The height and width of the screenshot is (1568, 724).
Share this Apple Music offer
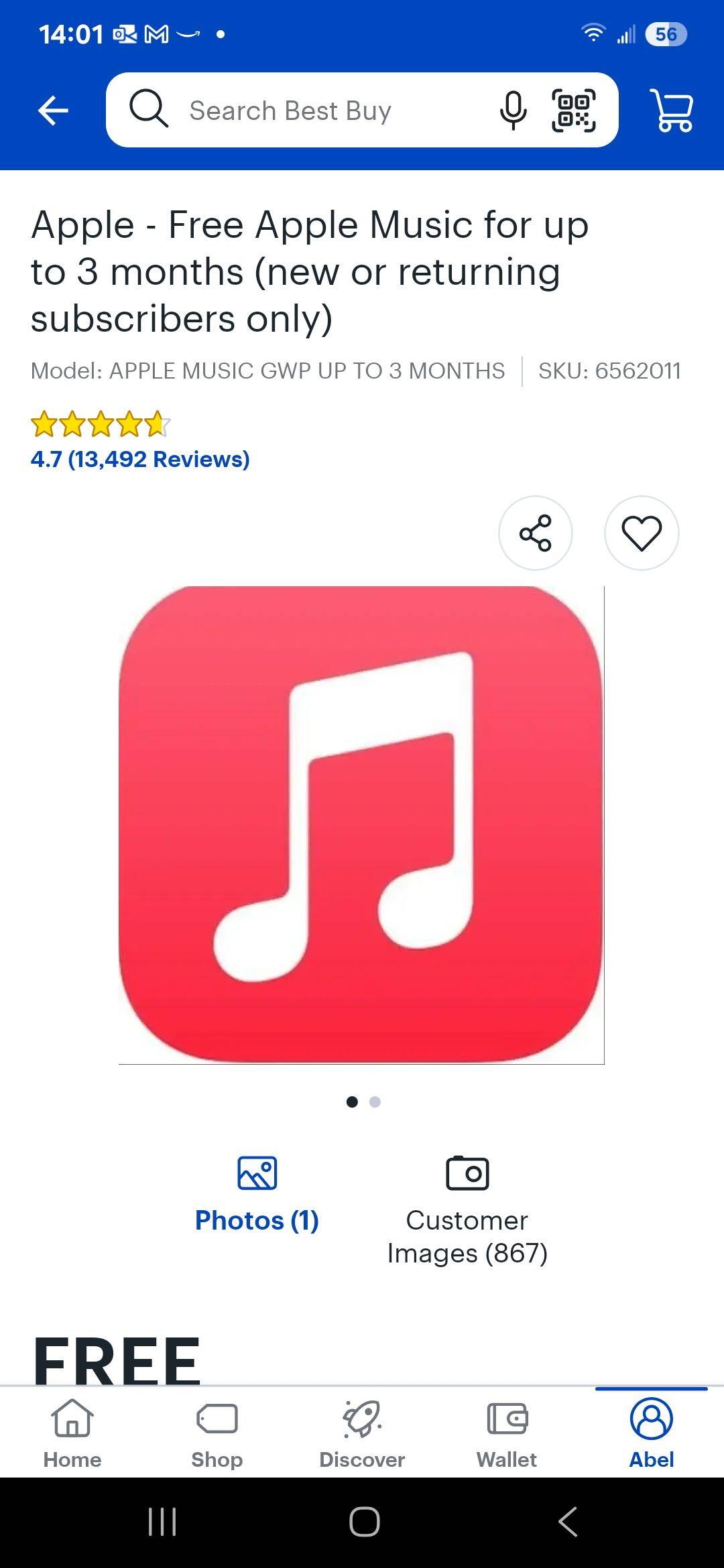tap(535, 533)
